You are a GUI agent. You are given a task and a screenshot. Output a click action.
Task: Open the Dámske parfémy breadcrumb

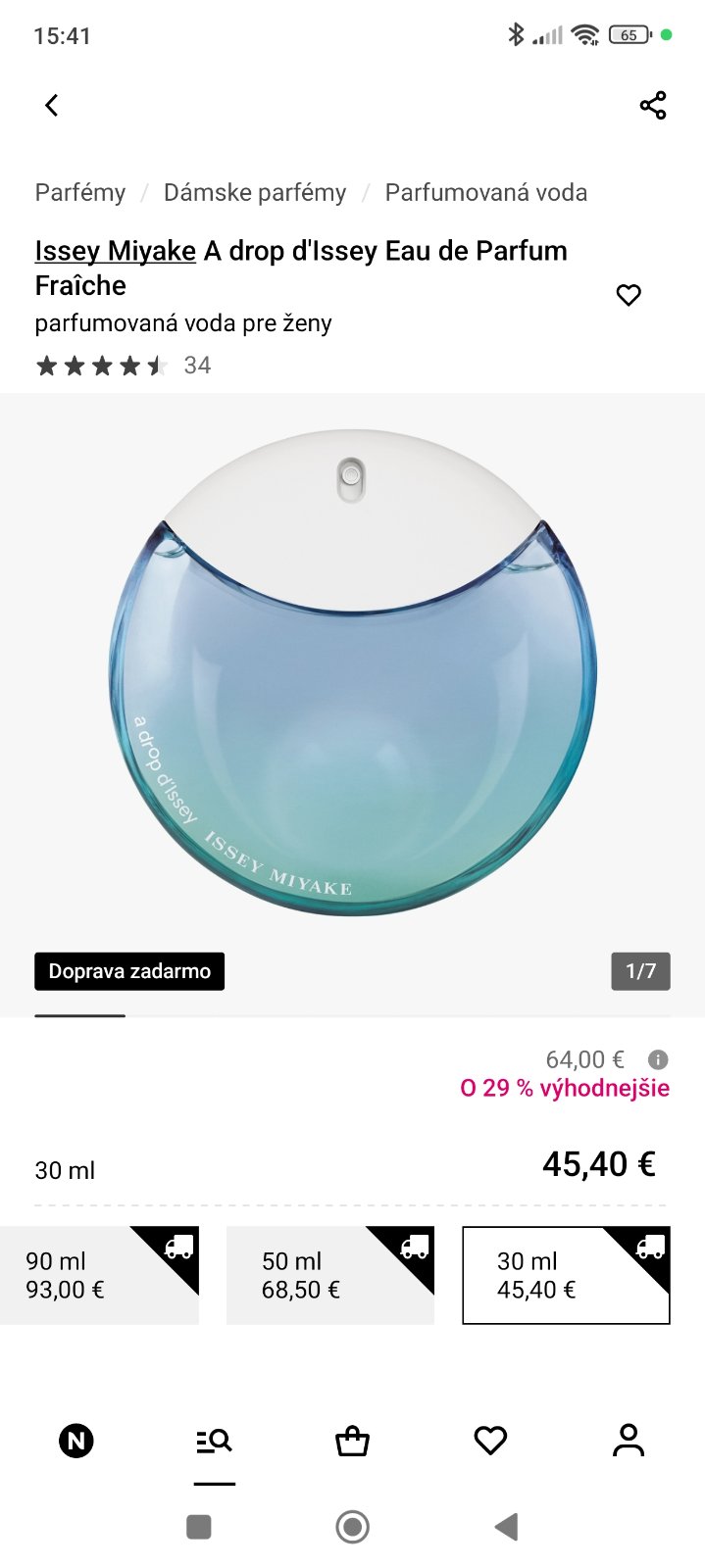point(255,192)
